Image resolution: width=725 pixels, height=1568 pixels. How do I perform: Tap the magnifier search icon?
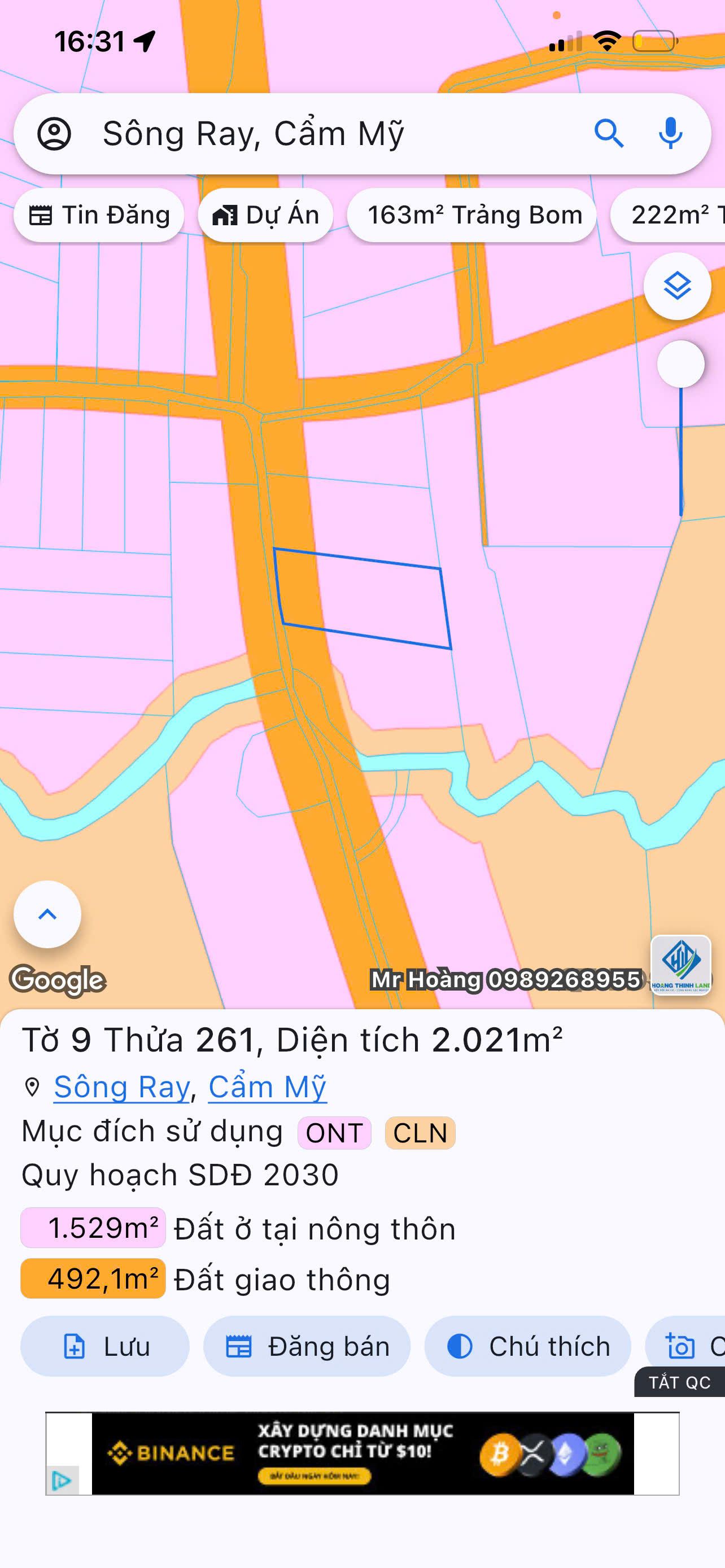(x=609, y=134)
